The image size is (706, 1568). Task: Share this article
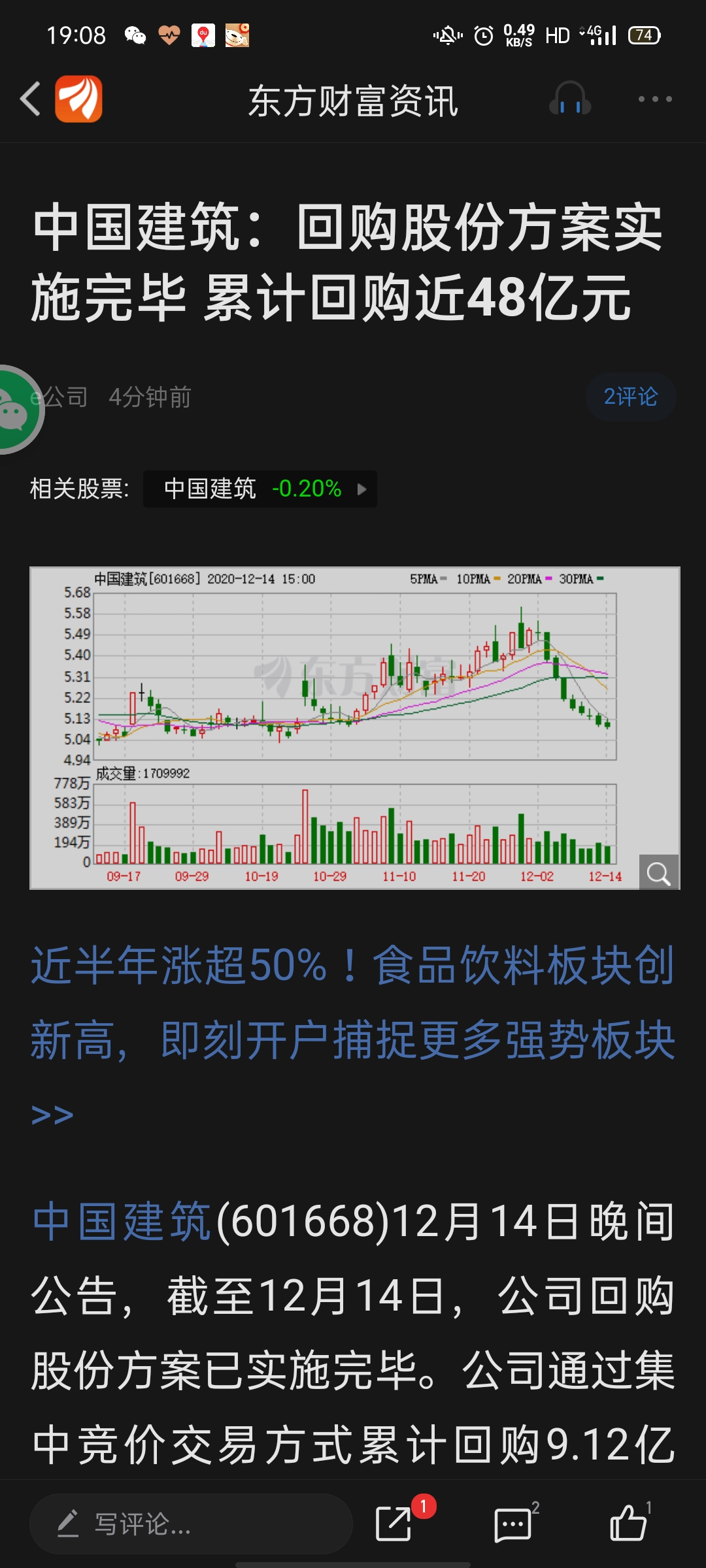pyautogui.click(x=394, y=1524)
